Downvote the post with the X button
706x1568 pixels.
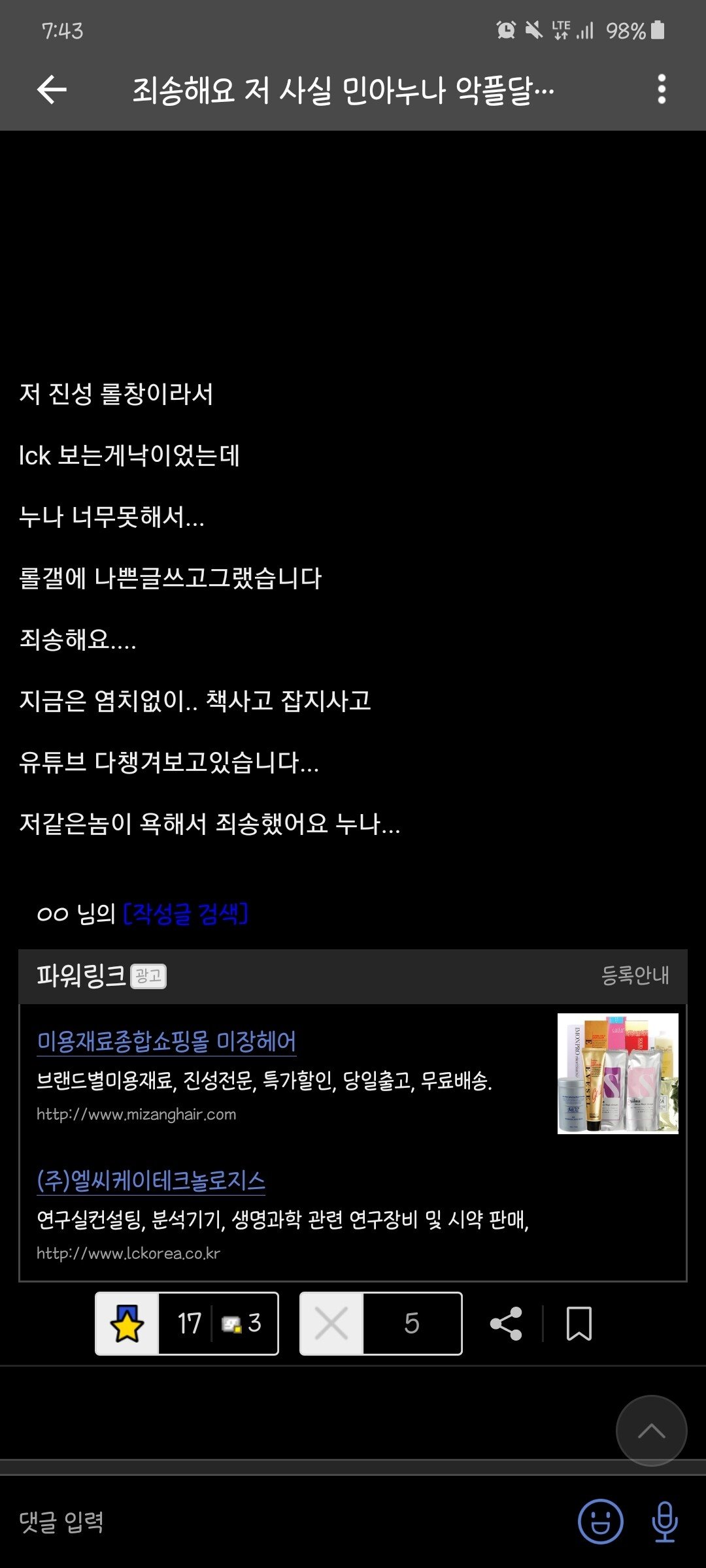tap(331, 1323)
